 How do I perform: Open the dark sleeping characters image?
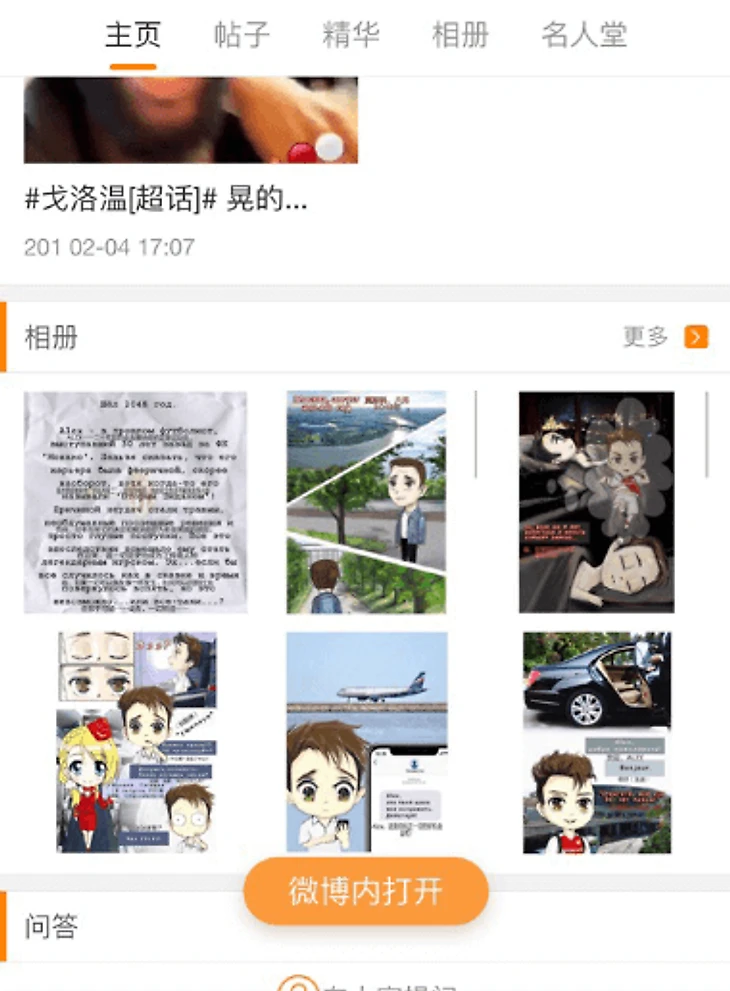pyautogui.click(x=596, y=502)
